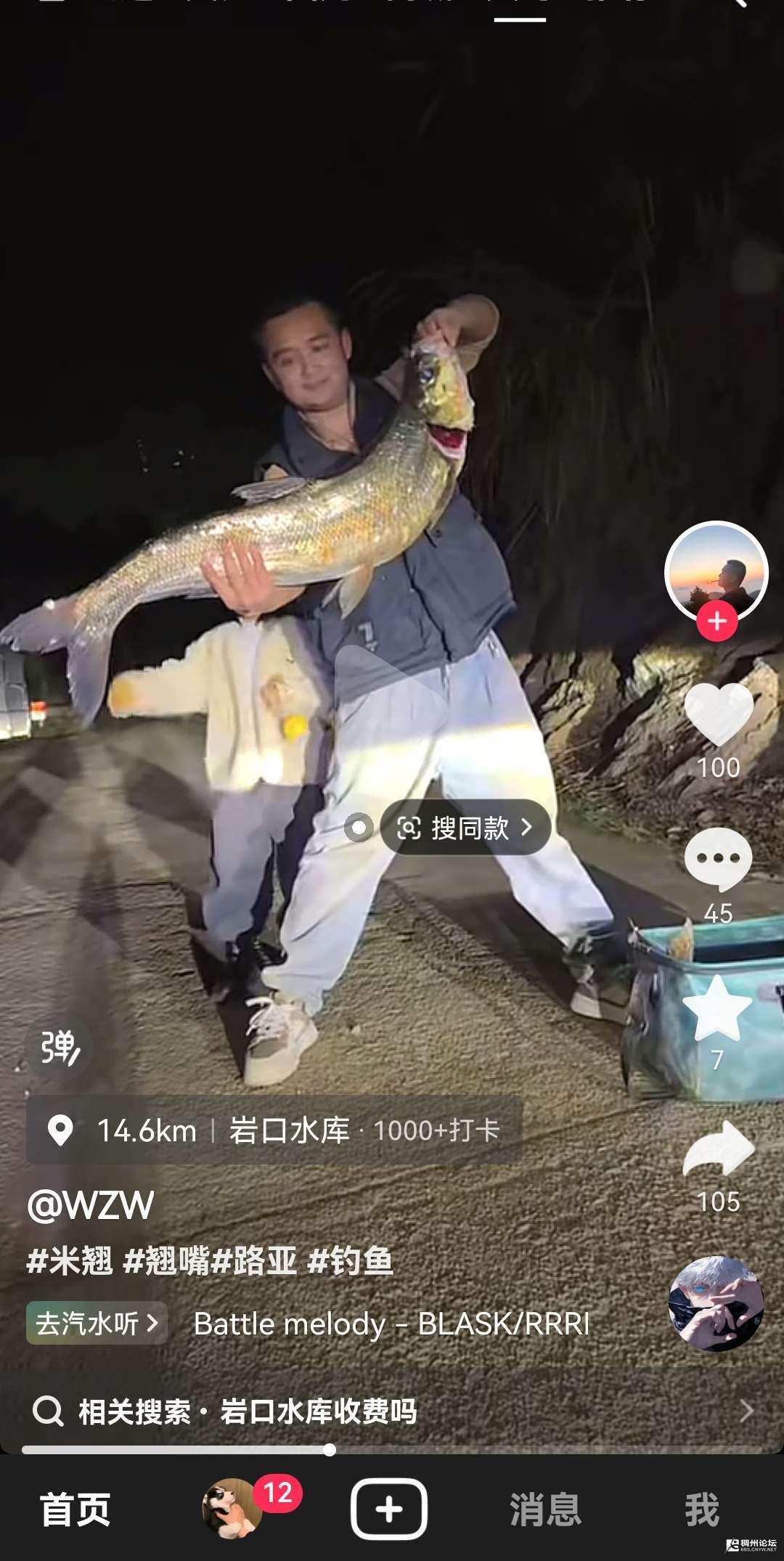Open the 弹 bullet comment toggle
784x1561 pixels.
tap(59, 1048)
